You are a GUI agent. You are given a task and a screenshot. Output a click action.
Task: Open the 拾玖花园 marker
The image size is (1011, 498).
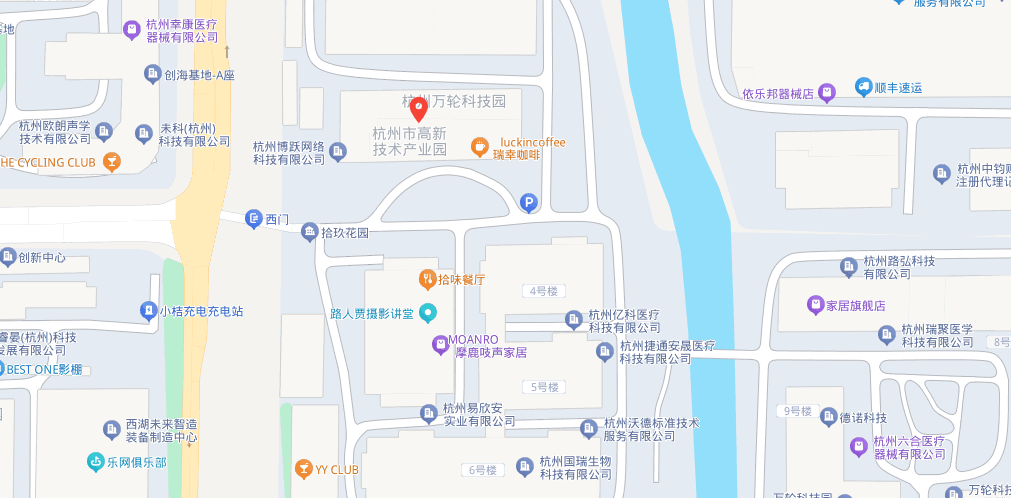[309, 232]
